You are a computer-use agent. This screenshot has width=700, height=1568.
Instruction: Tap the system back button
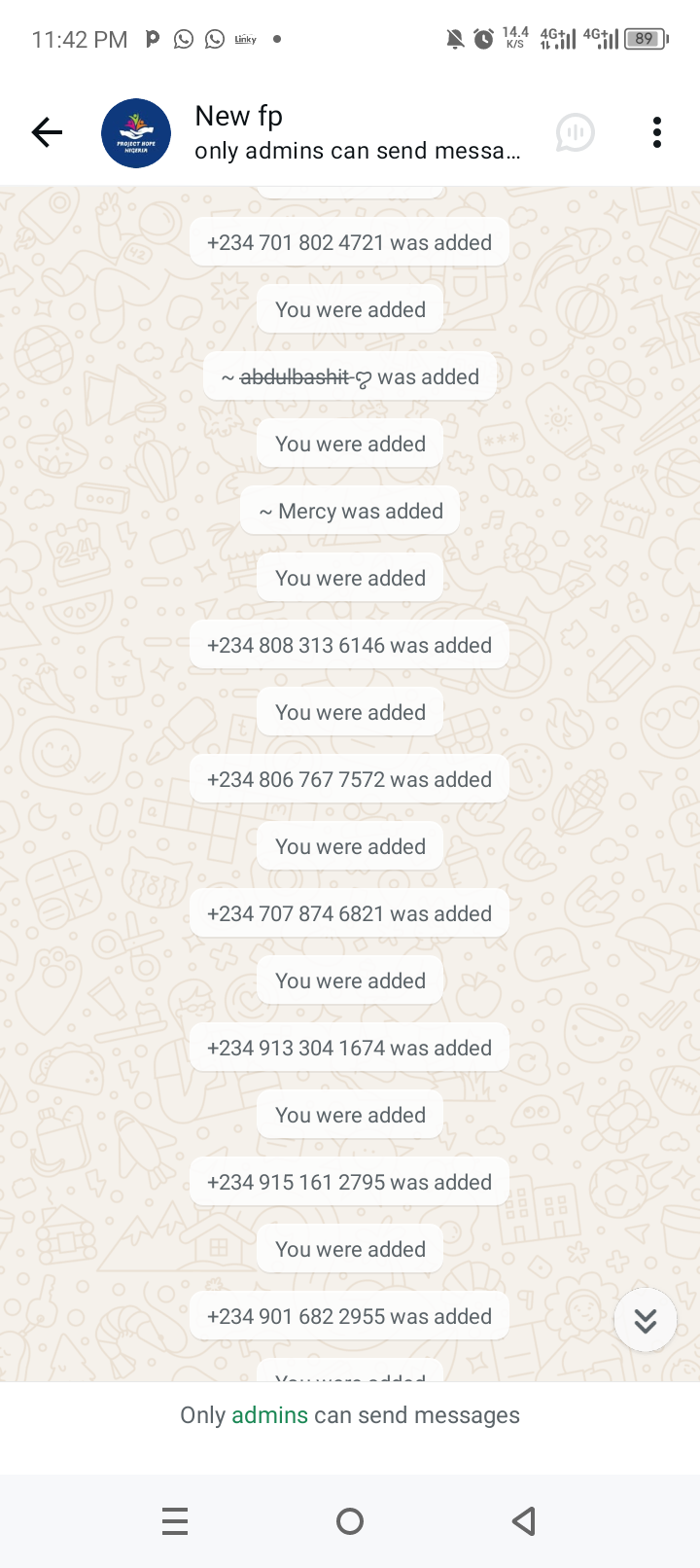[x=524, y=1521]
